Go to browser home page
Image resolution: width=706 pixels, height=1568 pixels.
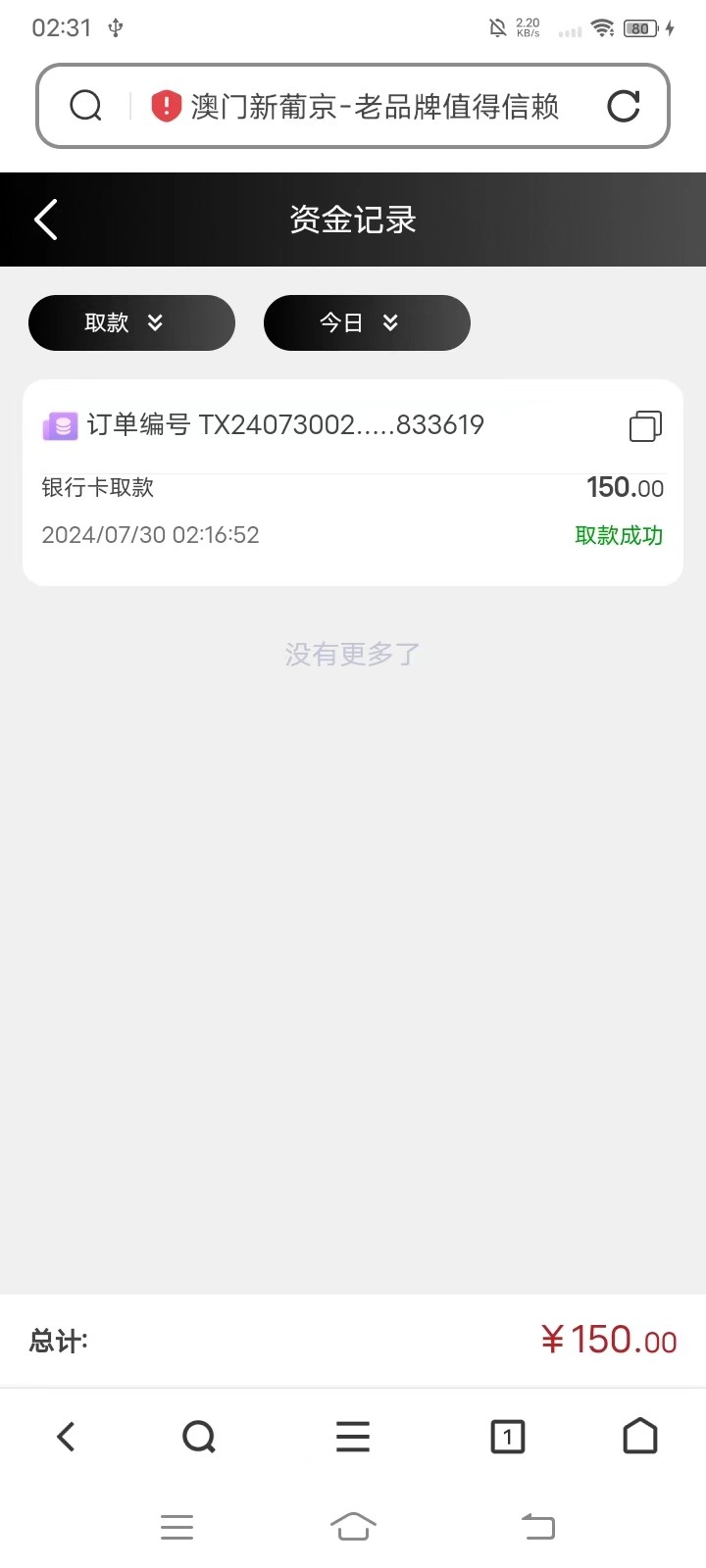tap(640, 1437)
